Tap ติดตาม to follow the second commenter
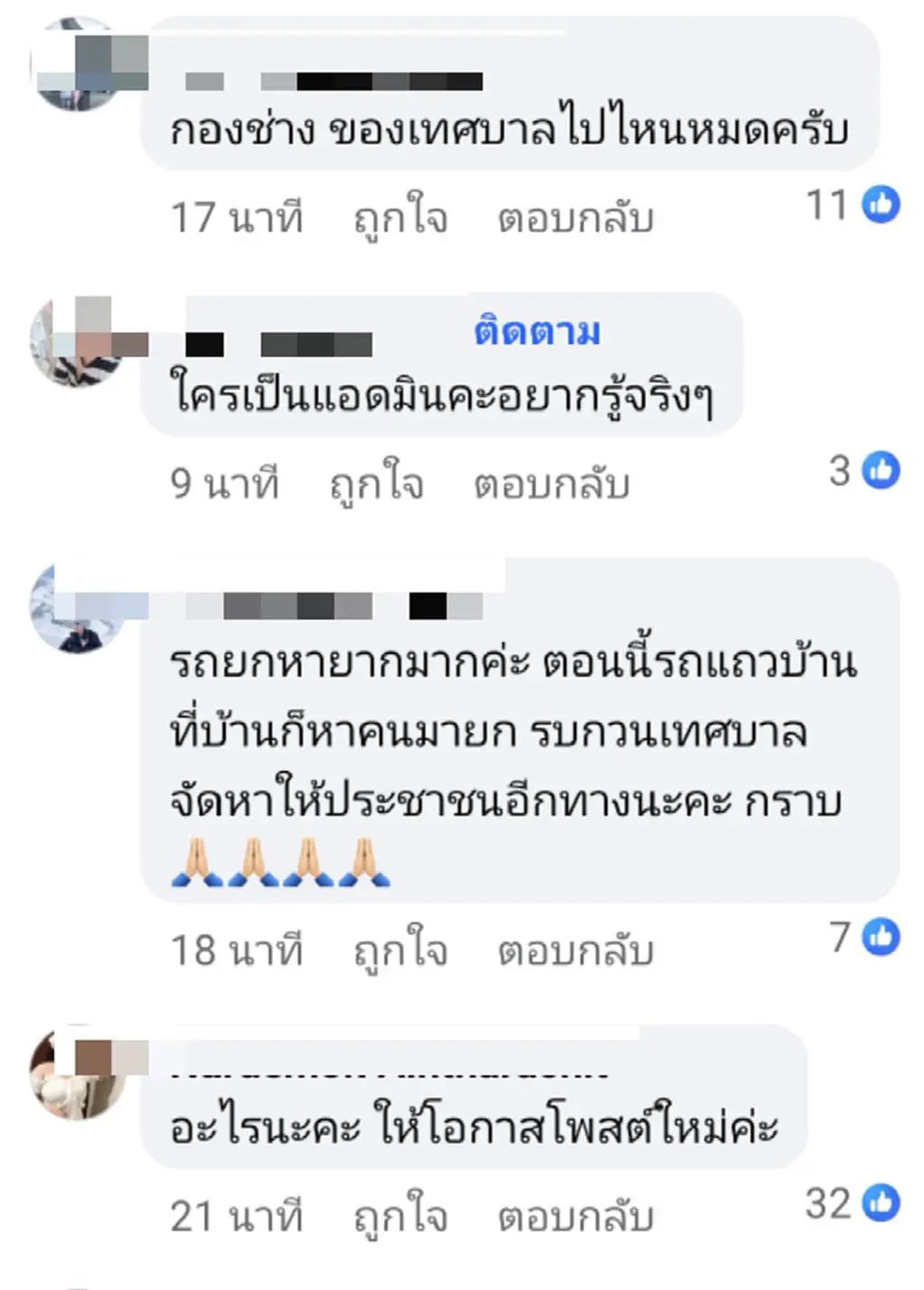 pos(536,332)
